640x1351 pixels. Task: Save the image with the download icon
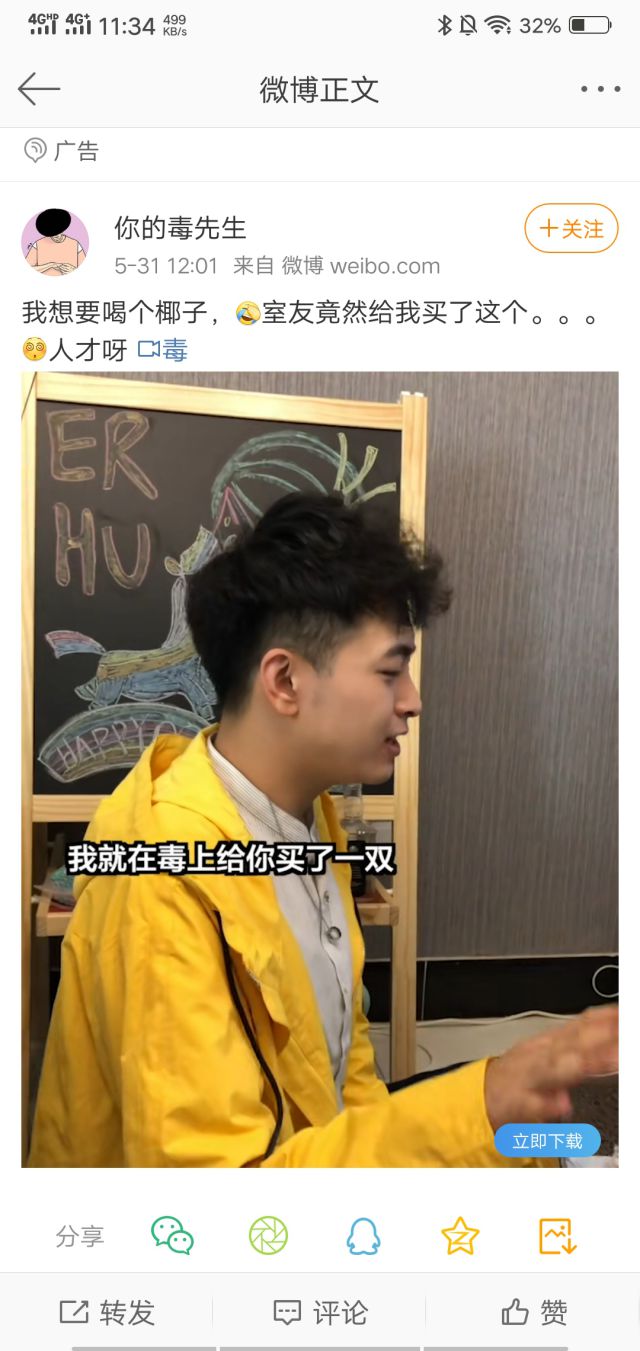[x=557, y=1236]
